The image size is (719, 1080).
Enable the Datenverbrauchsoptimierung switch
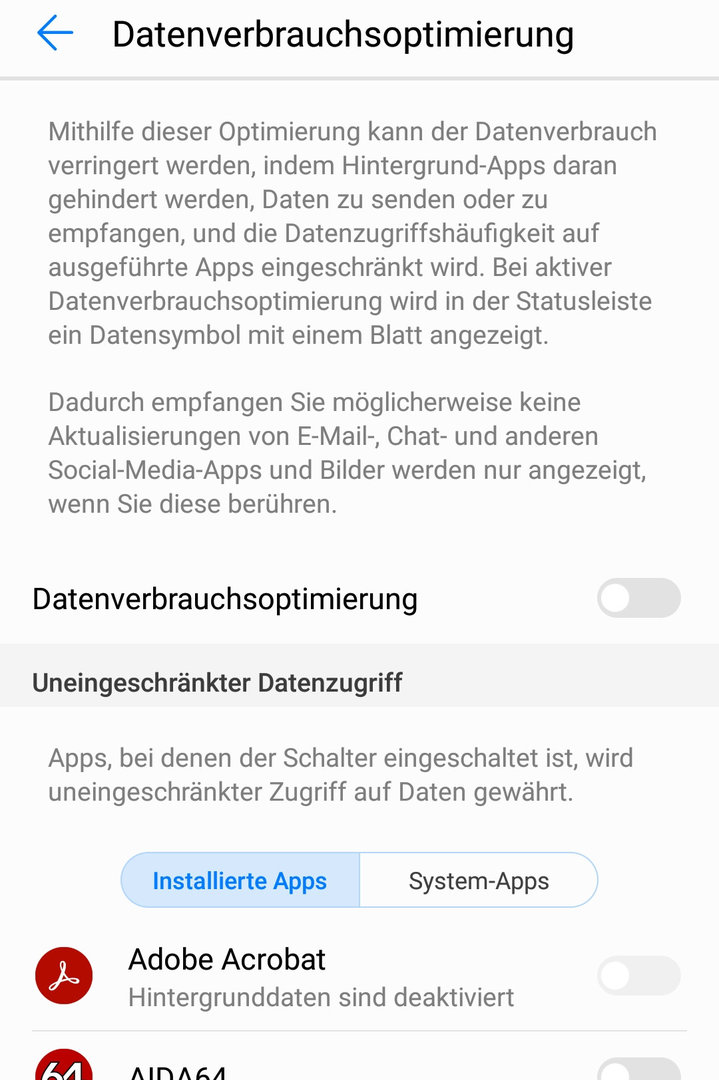(638, 598)
